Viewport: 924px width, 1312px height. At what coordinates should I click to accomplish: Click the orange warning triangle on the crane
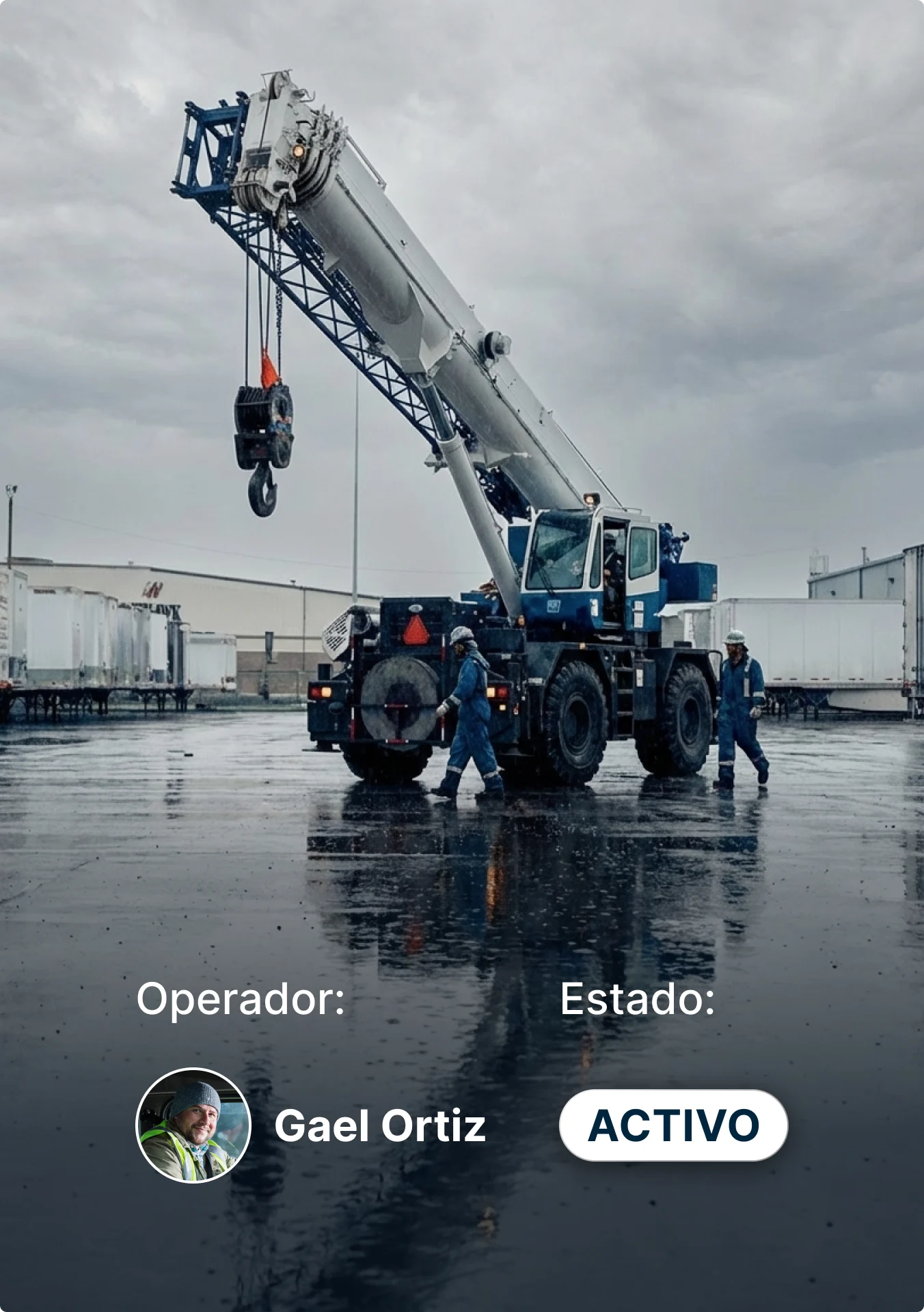click(416, 629)
